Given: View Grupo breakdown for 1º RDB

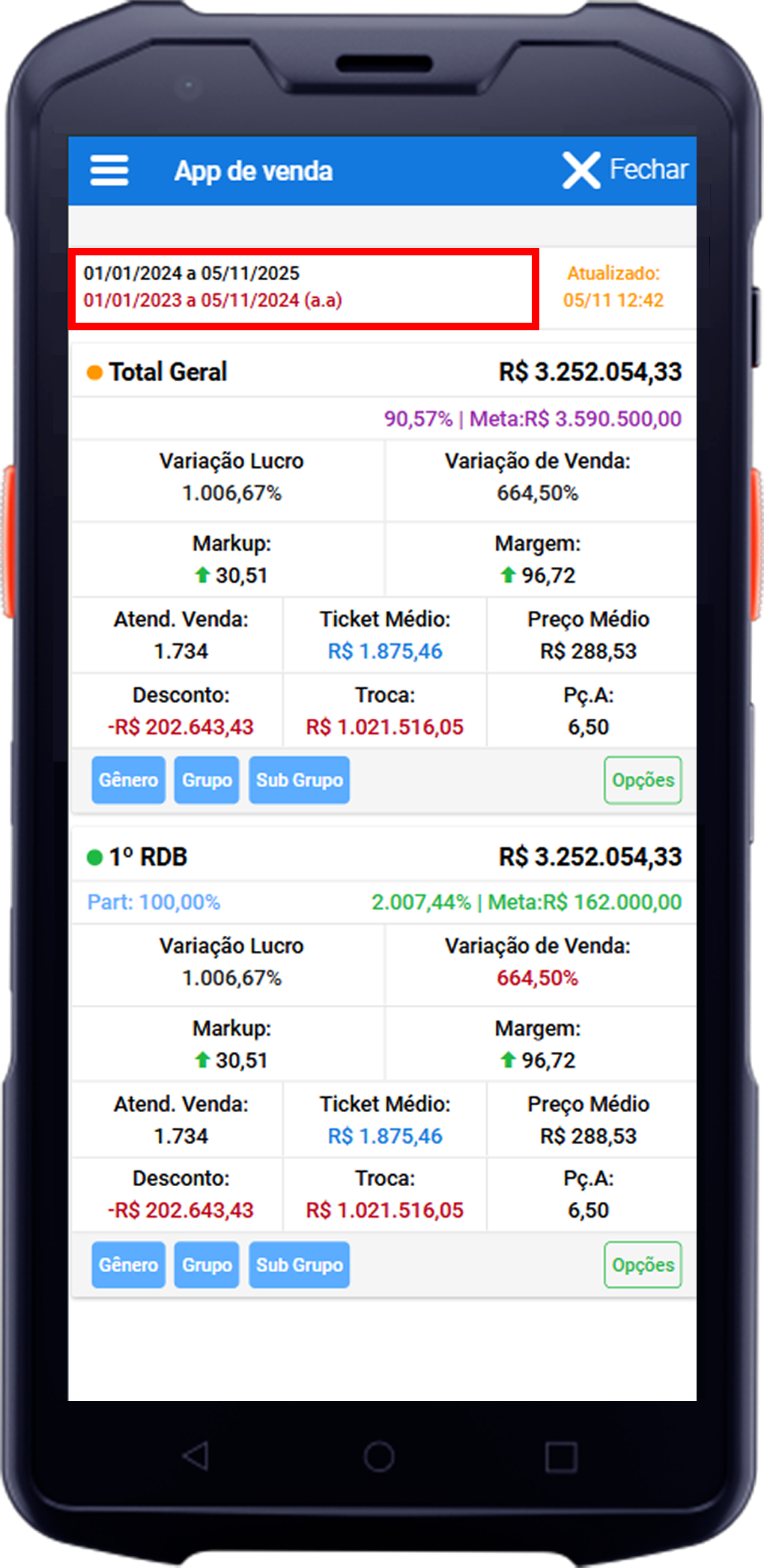Looking at the screenshot, I should [x=207, y=1265].
